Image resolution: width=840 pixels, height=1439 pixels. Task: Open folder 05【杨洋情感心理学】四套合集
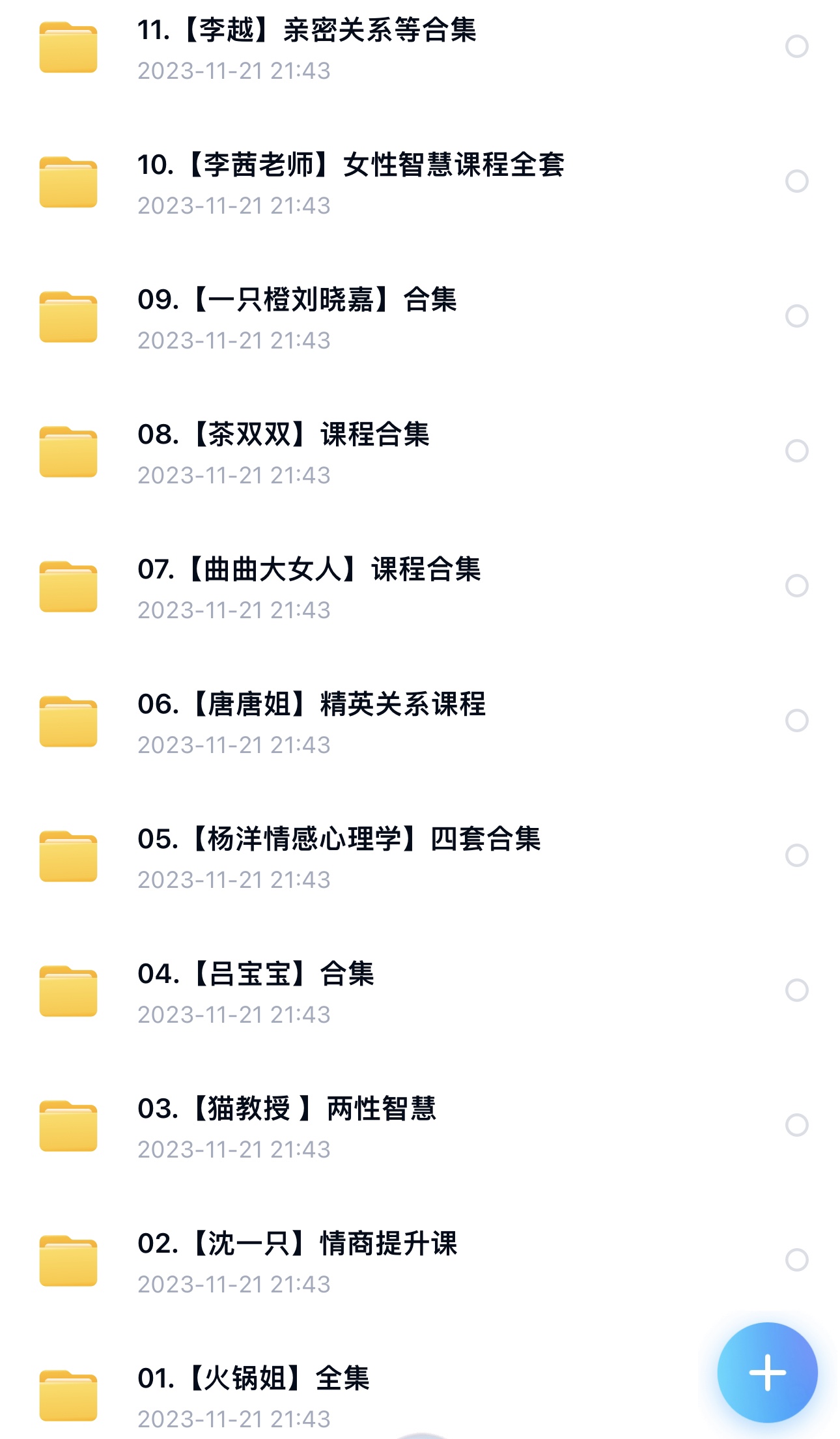tap(342, 840)
